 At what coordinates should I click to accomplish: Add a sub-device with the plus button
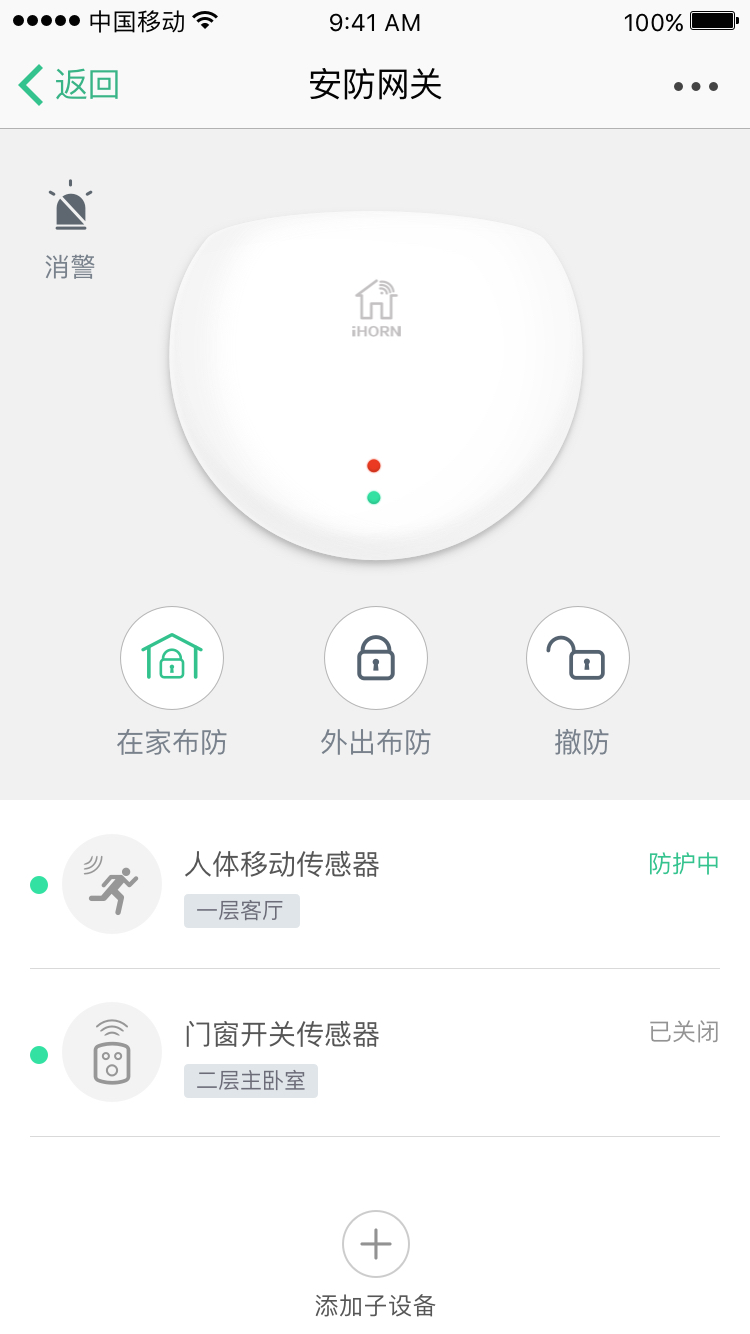375,1244
